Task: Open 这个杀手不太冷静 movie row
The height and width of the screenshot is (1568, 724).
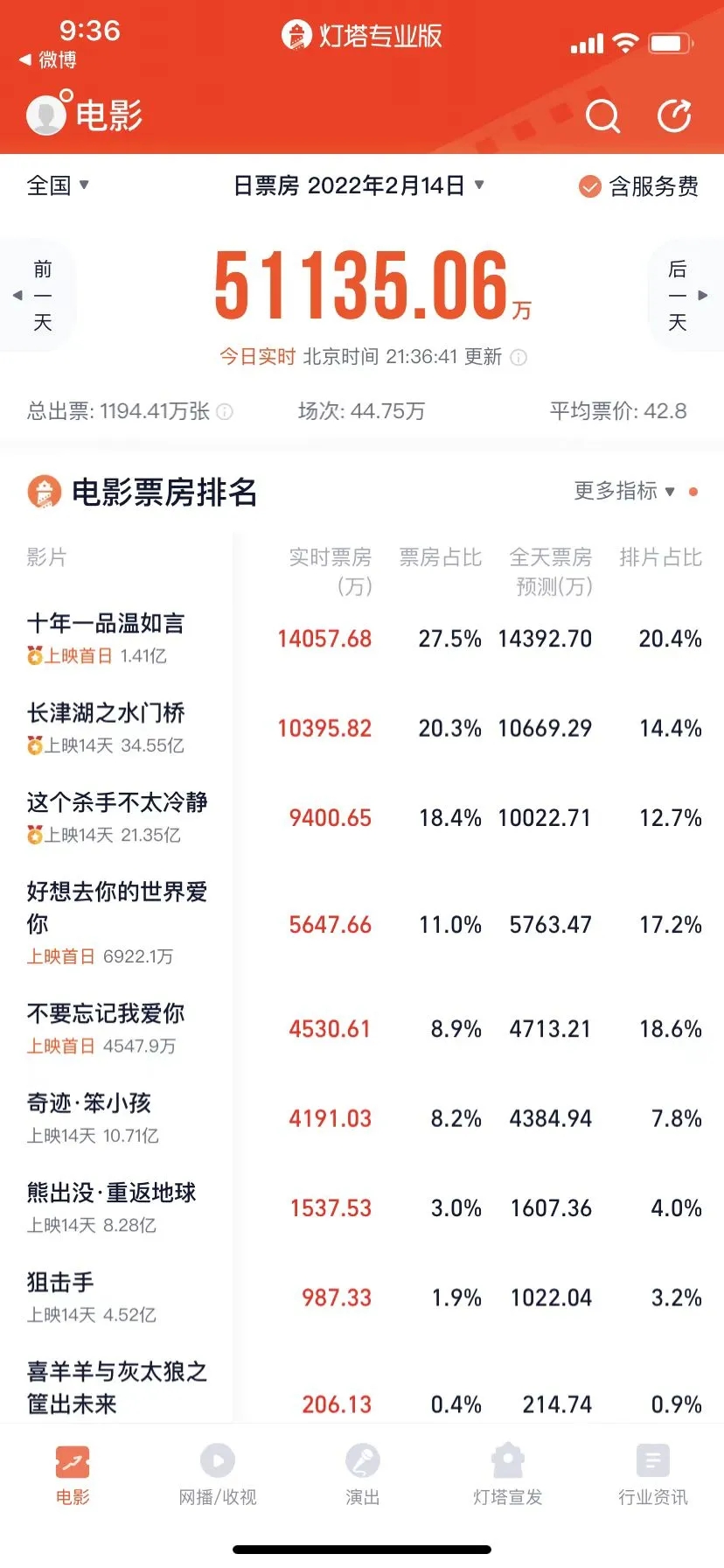Action: [x=117, y=815]
